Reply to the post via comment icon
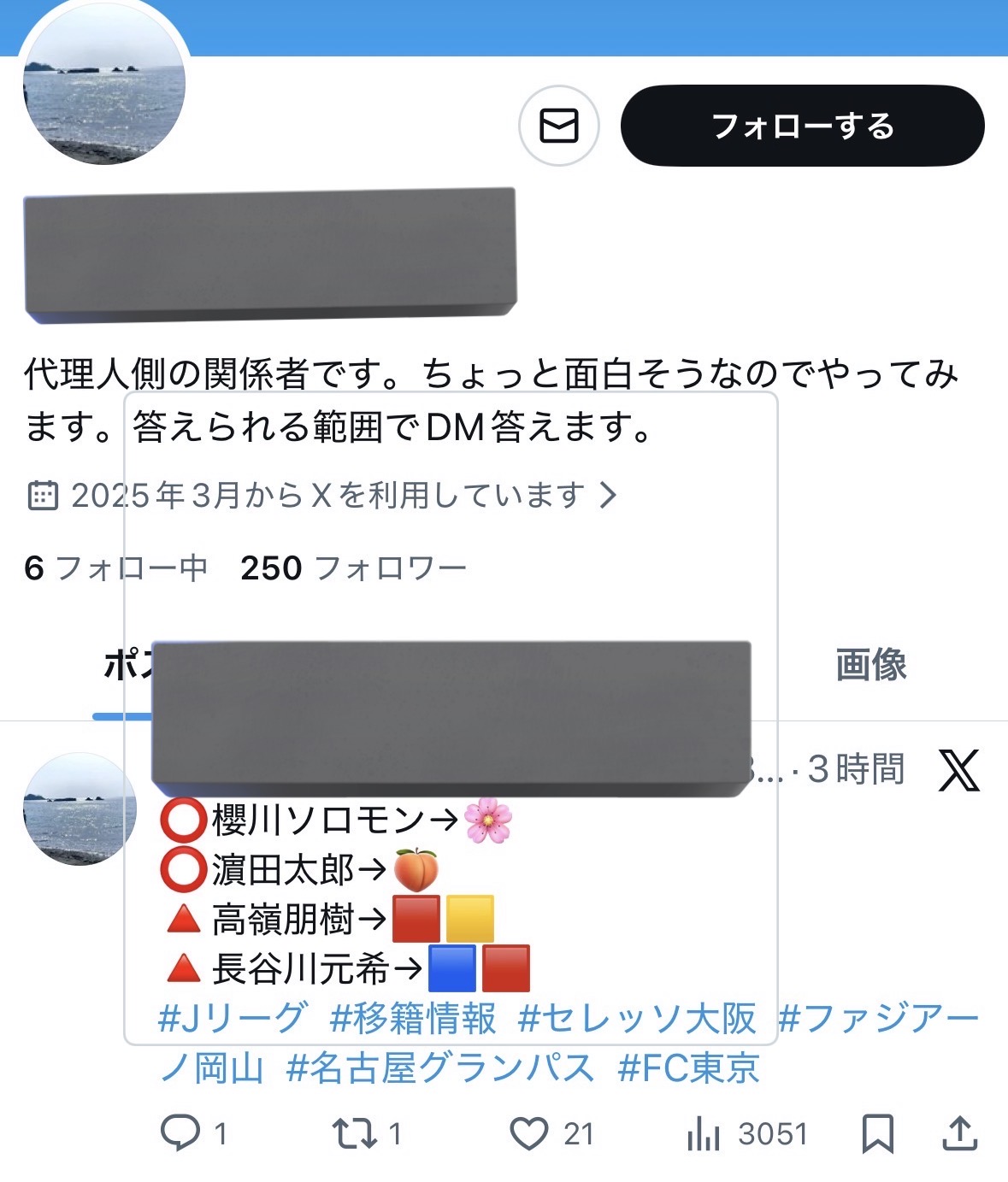The image size is (1008, 1182). pyautogui.click(x=180, y=1134)
